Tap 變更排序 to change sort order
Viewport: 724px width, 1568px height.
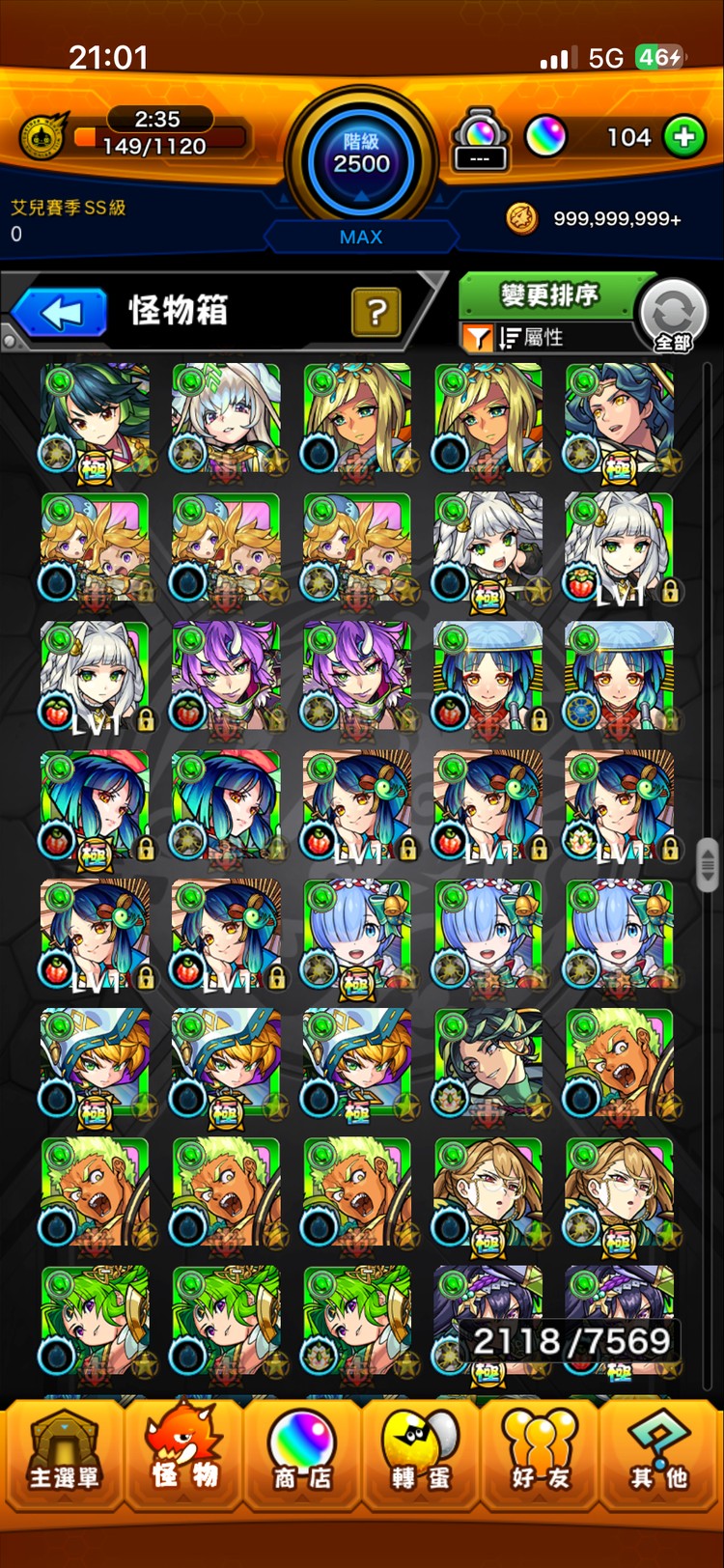(x=548, y=295)
